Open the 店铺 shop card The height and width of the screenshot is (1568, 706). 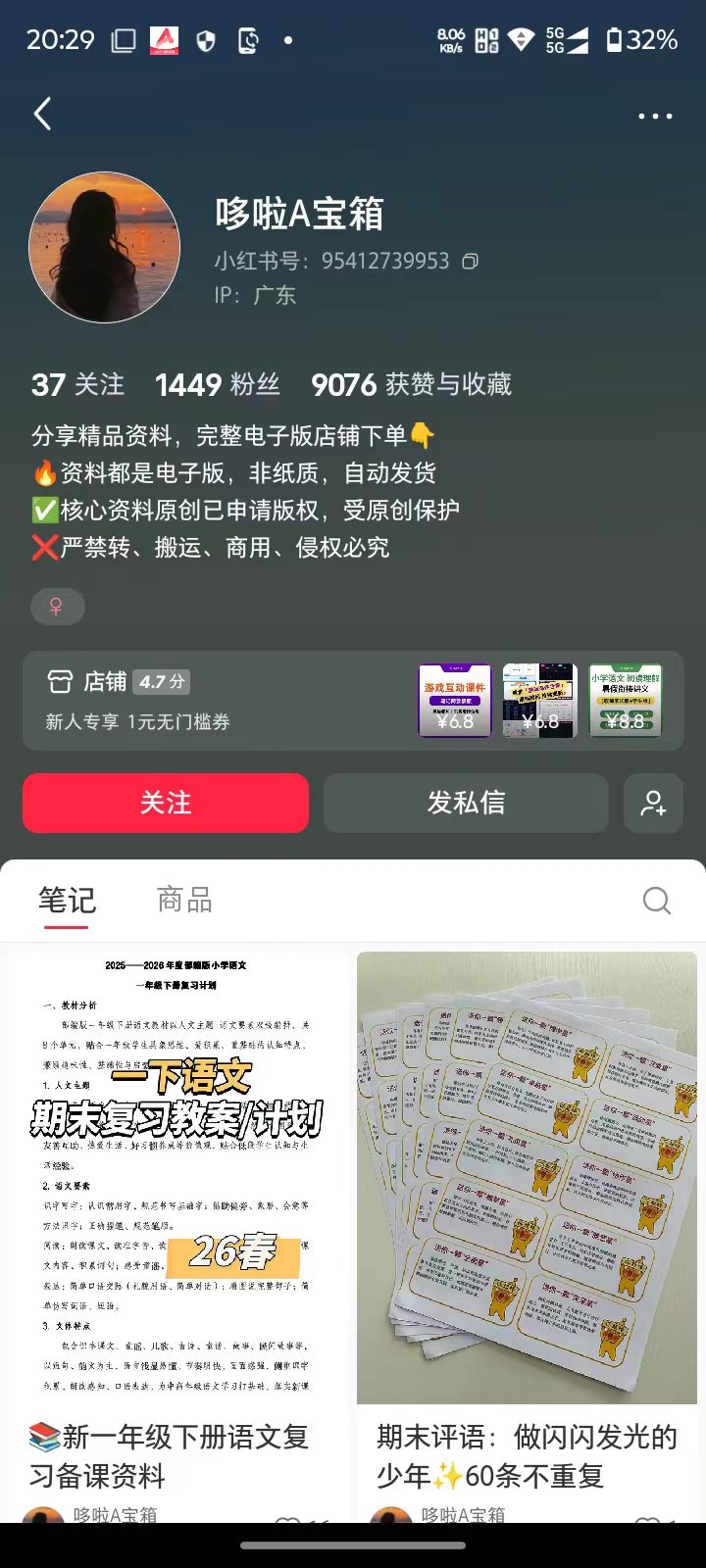click(353, 701)
